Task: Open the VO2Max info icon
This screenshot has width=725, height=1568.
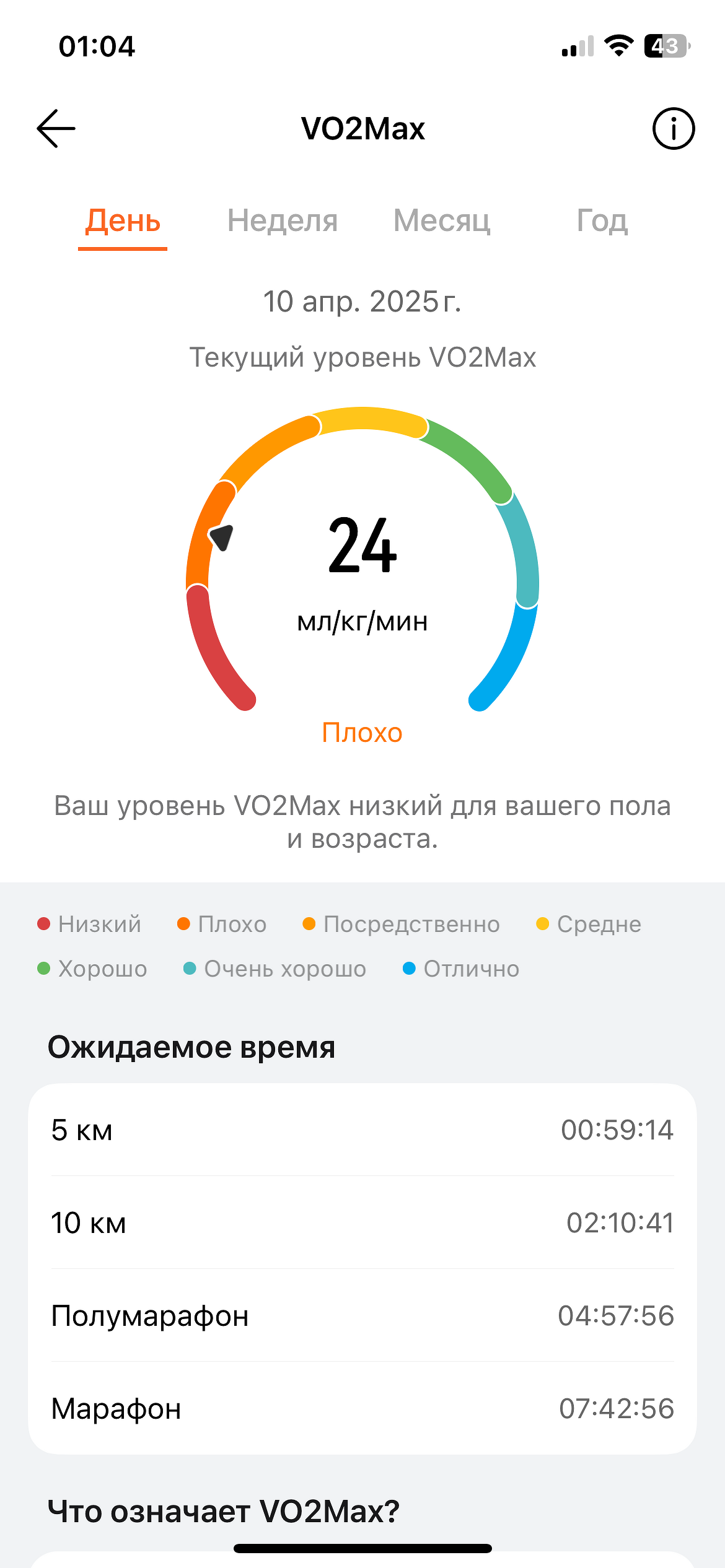Action: click(673, 129)
